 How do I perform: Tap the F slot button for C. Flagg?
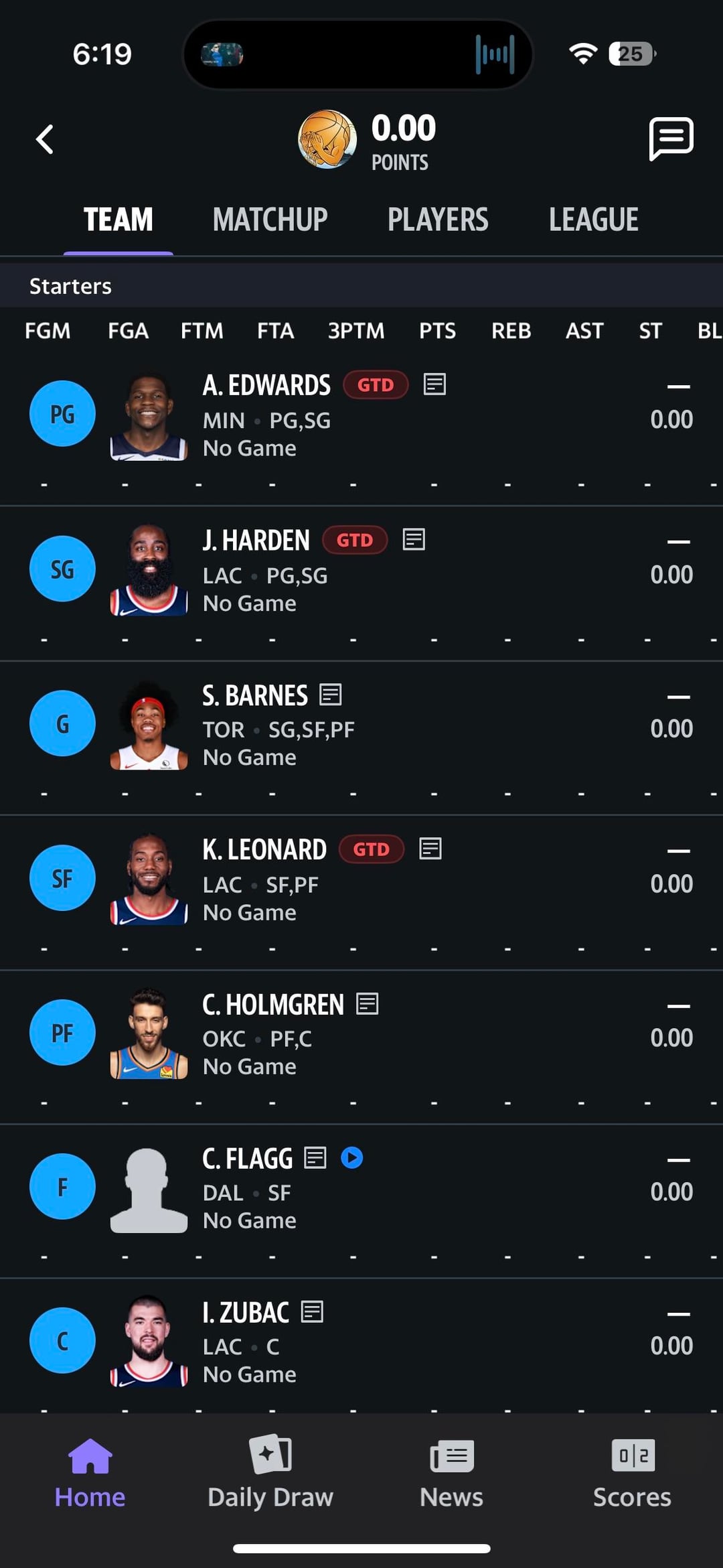[x=62, y=1187]
